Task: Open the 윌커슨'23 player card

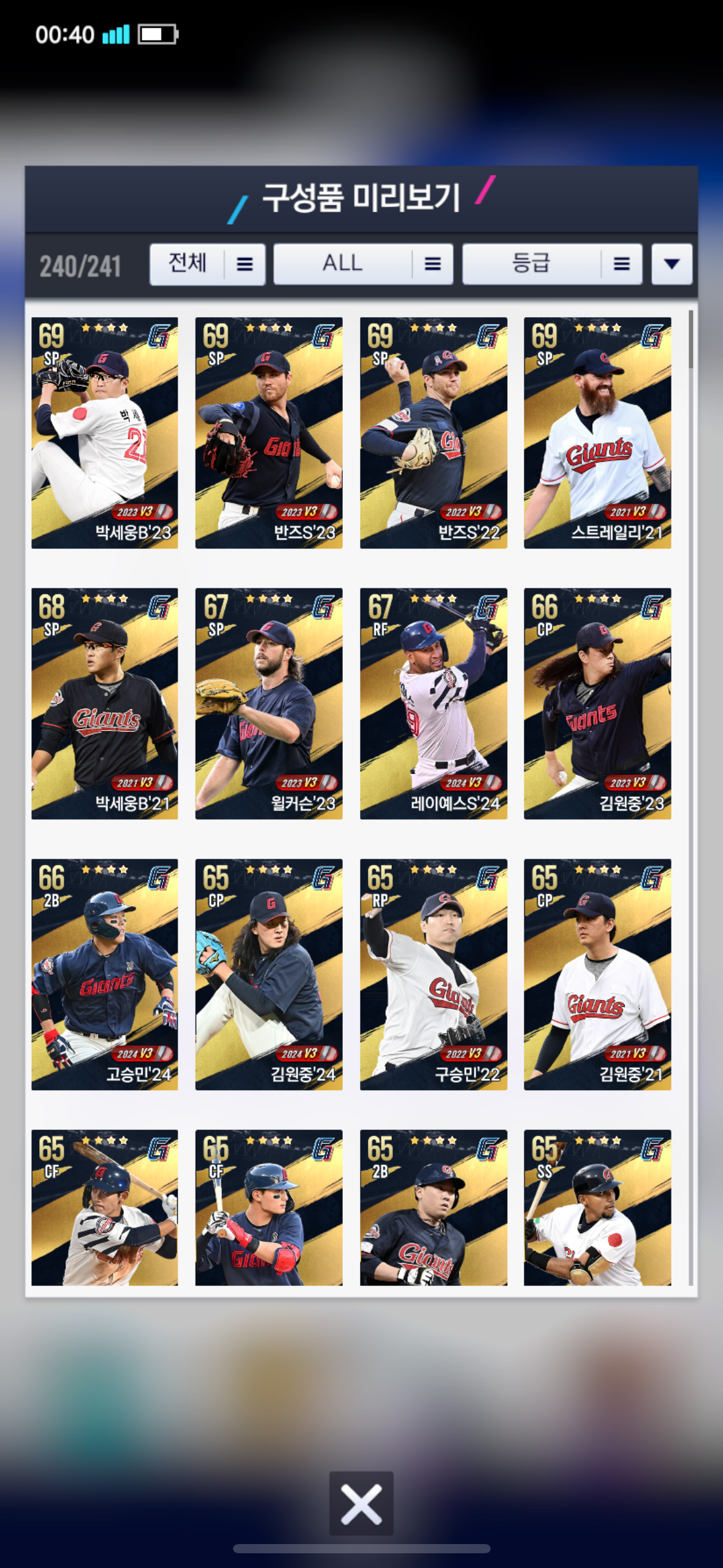Action: coord(269,704)
